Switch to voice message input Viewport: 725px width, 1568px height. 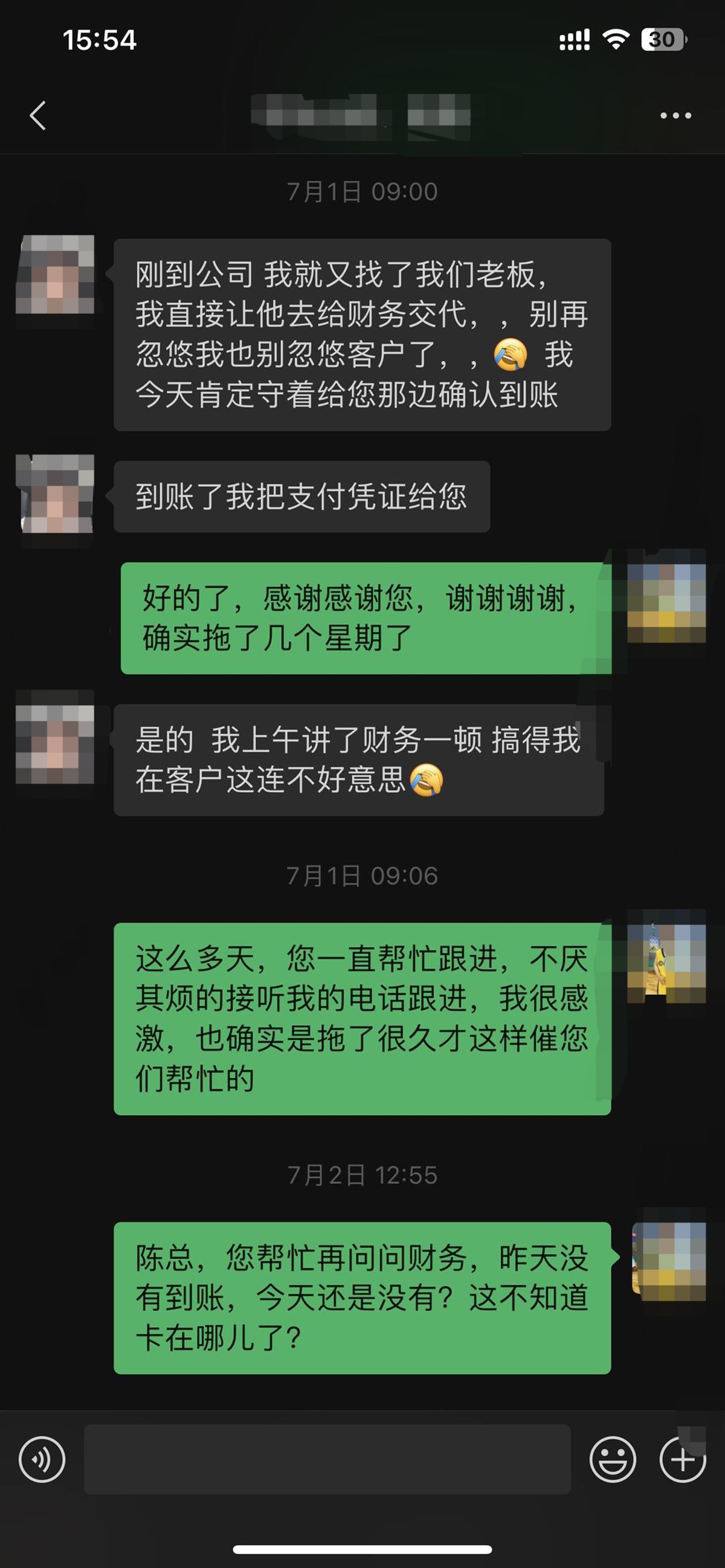[x=42, y=1459]
